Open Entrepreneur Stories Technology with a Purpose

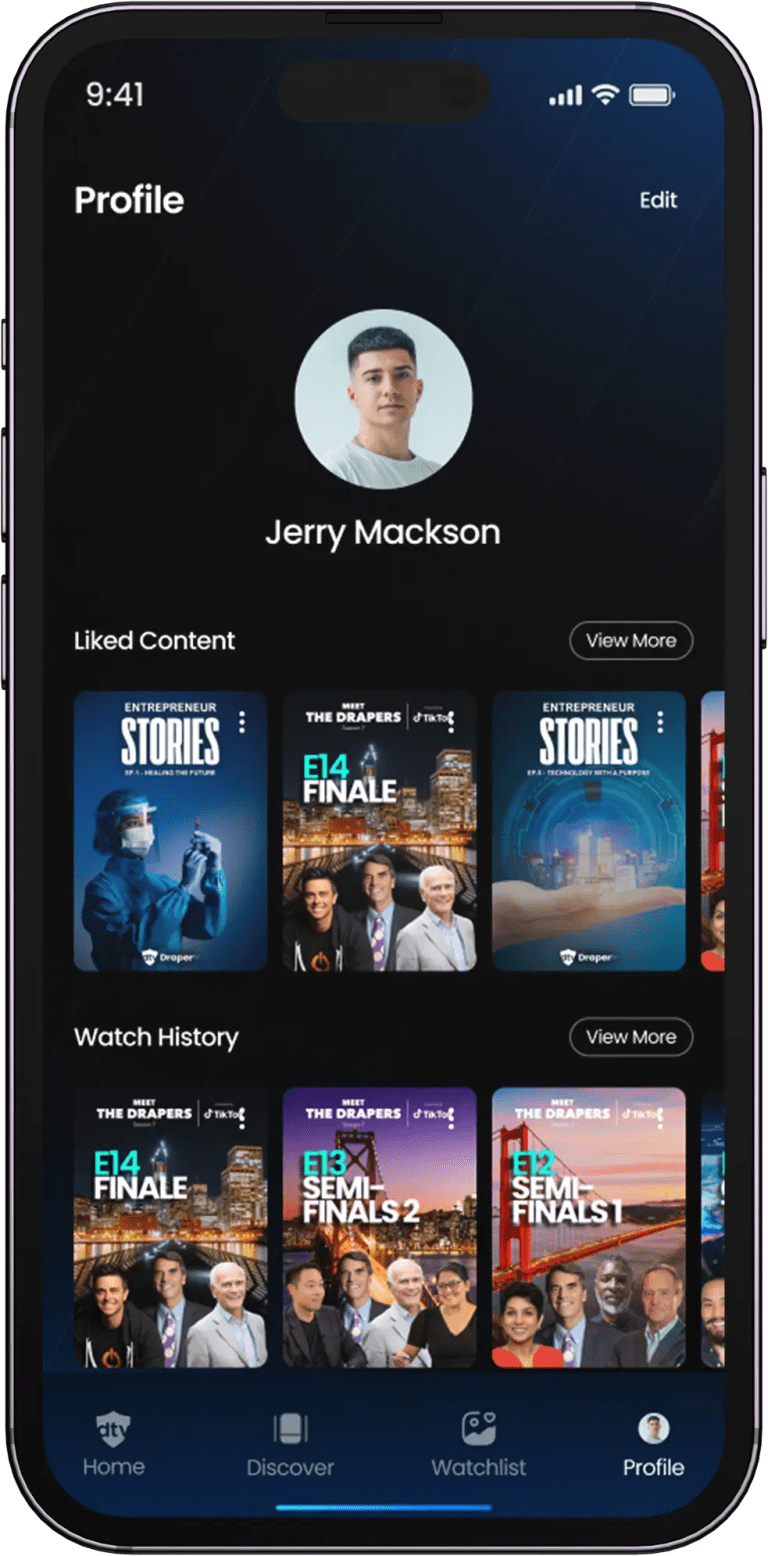pyautogui.click(x=588, y=850)
